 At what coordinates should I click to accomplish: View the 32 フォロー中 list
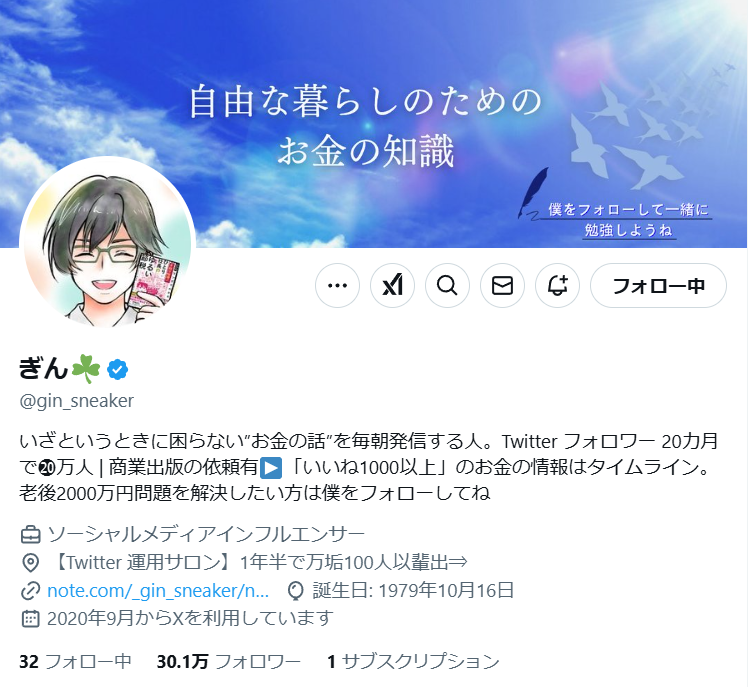tap(75, 661)
